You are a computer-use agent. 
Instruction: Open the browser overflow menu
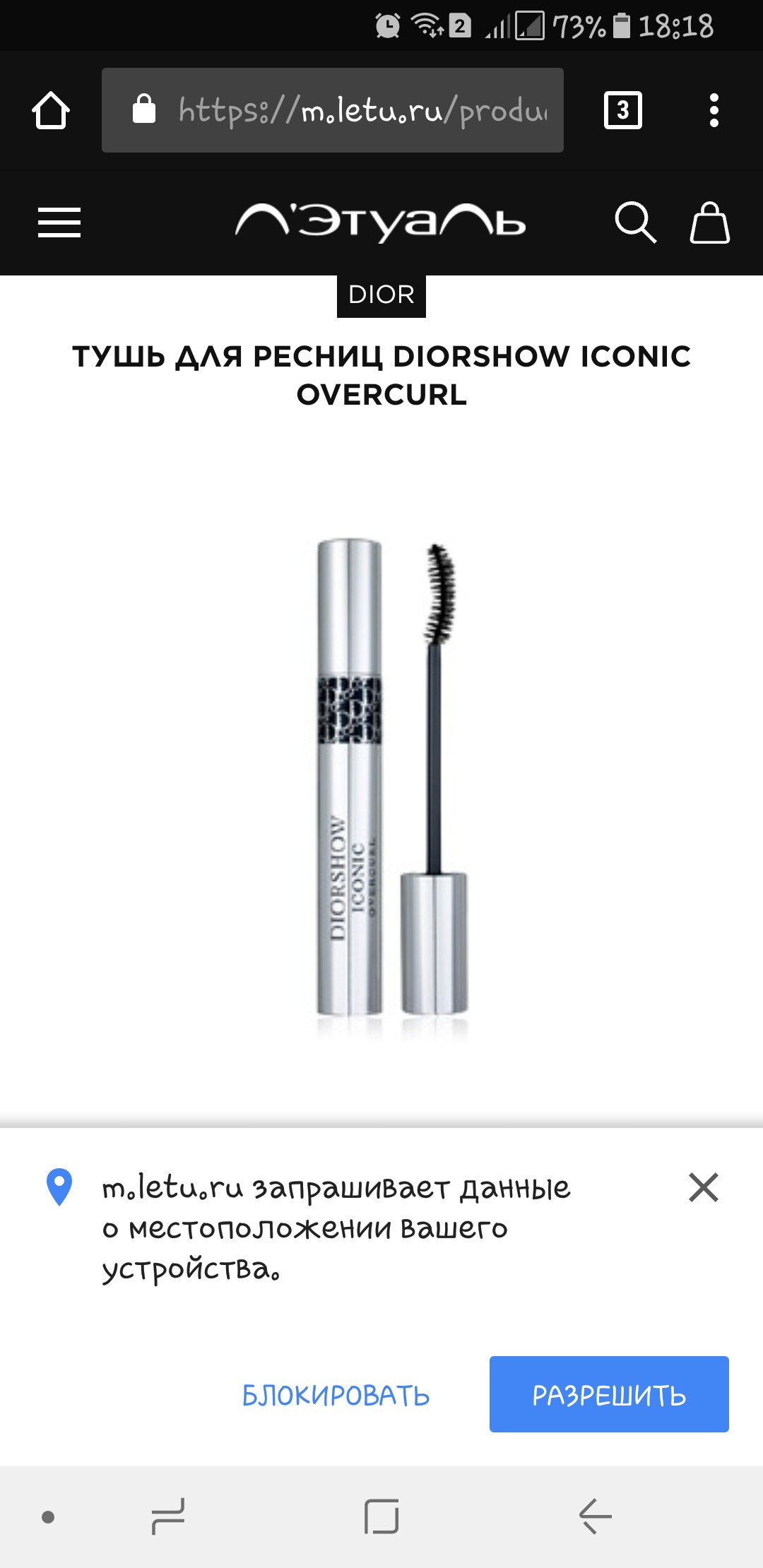pyautogui.click(x=714, y=110)
